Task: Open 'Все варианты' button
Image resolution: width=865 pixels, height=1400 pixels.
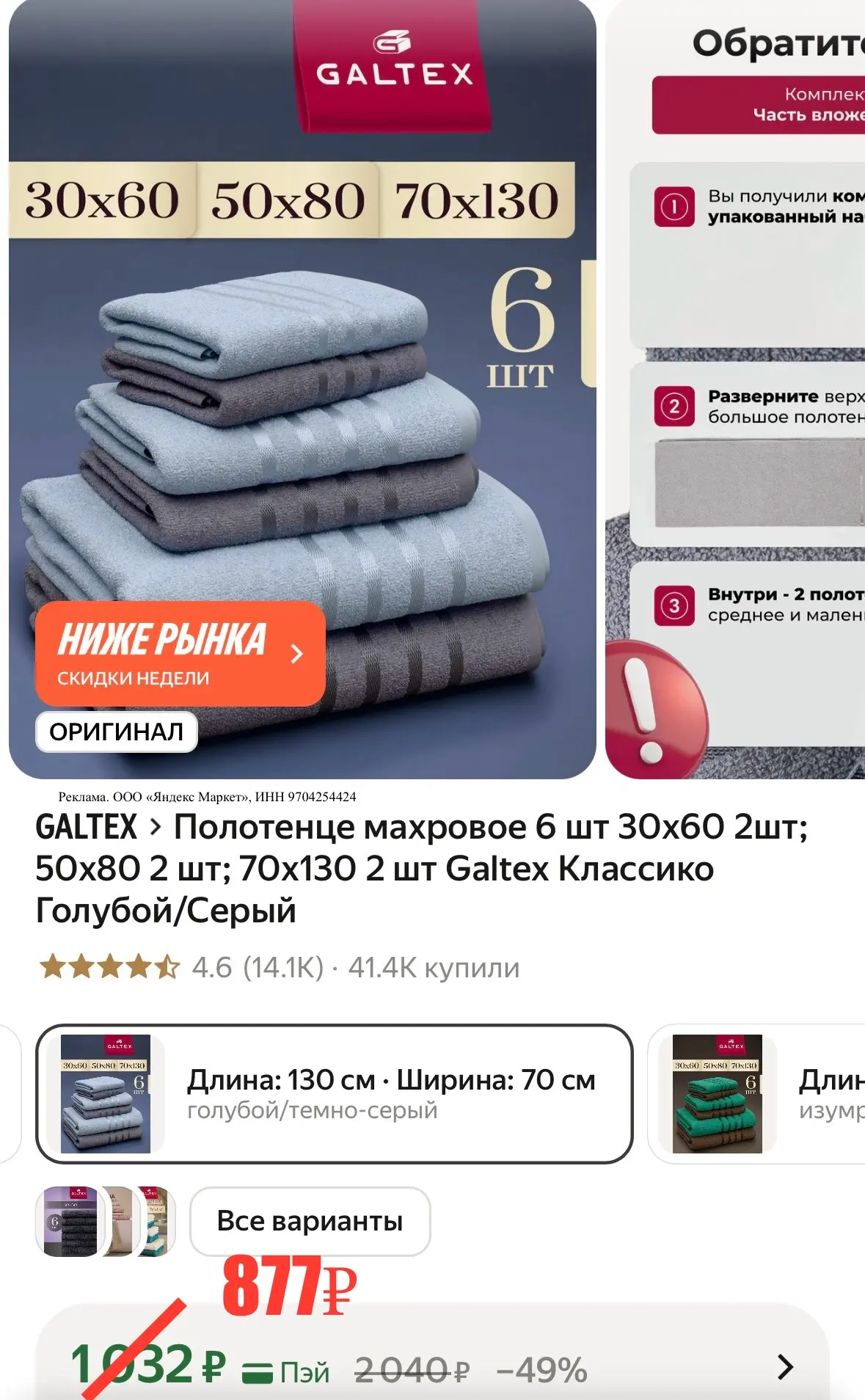Action: (310, 1221)
